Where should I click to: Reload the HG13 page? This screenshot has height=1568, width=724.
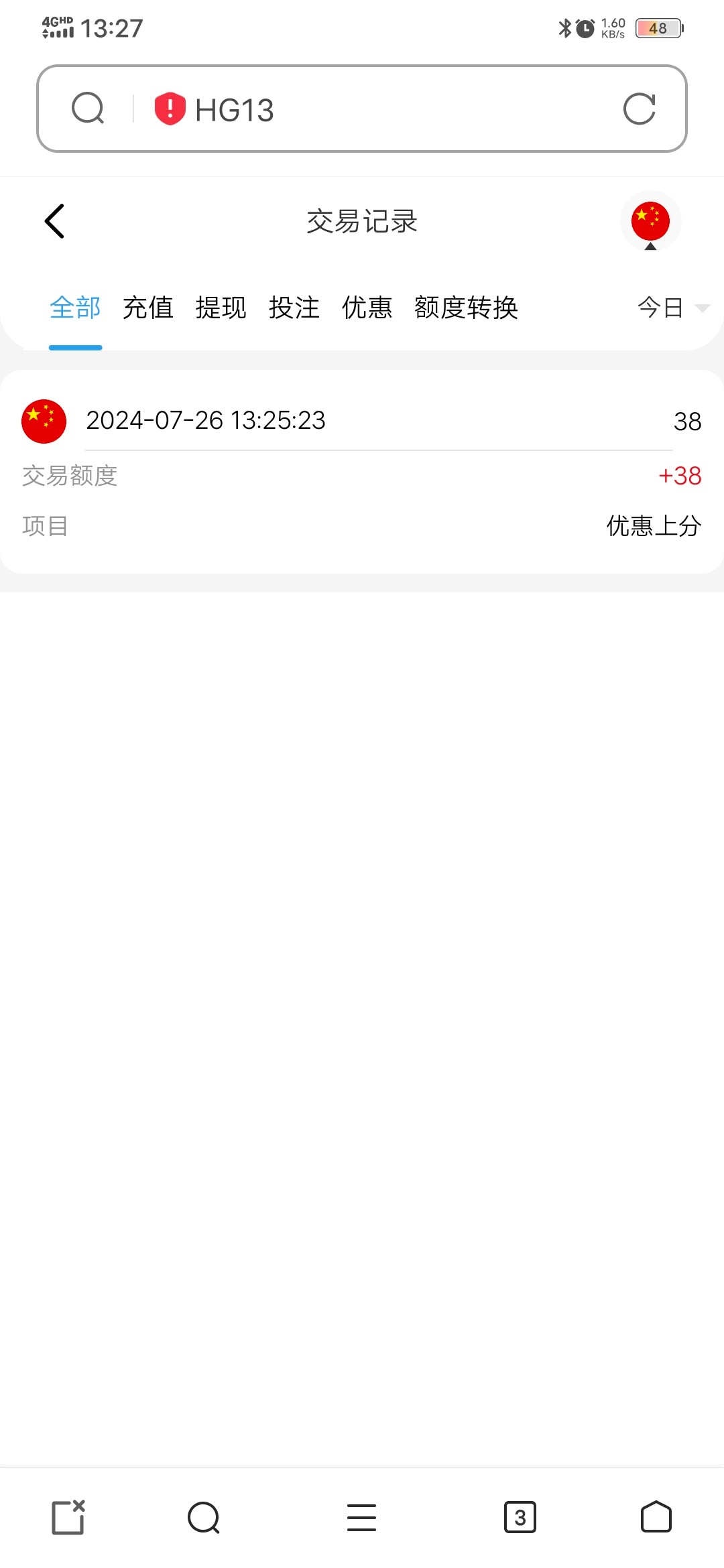639,109
